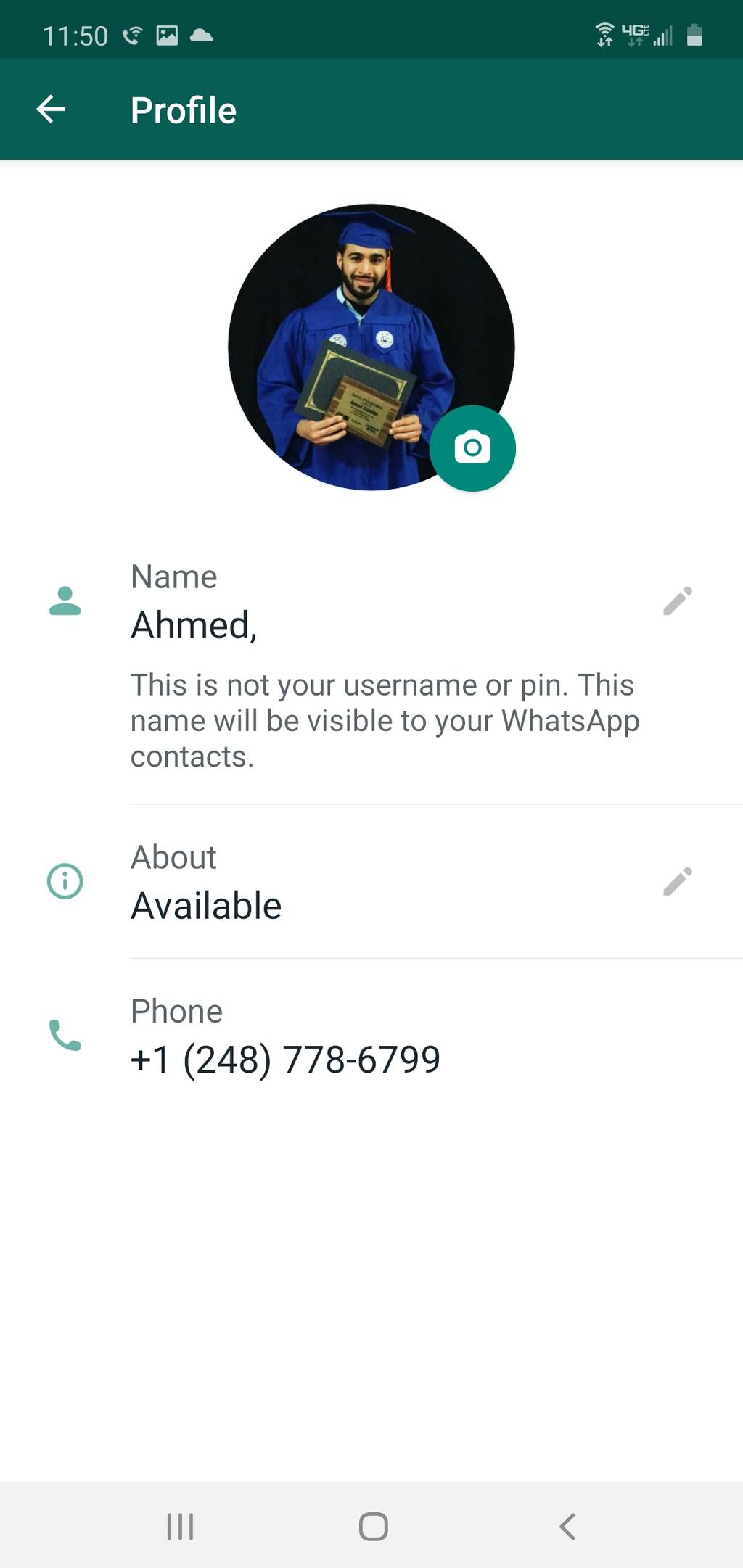The image size is (743, 1568).
Task: Change profile photo with camera button
Action: (x=472, y=447)
